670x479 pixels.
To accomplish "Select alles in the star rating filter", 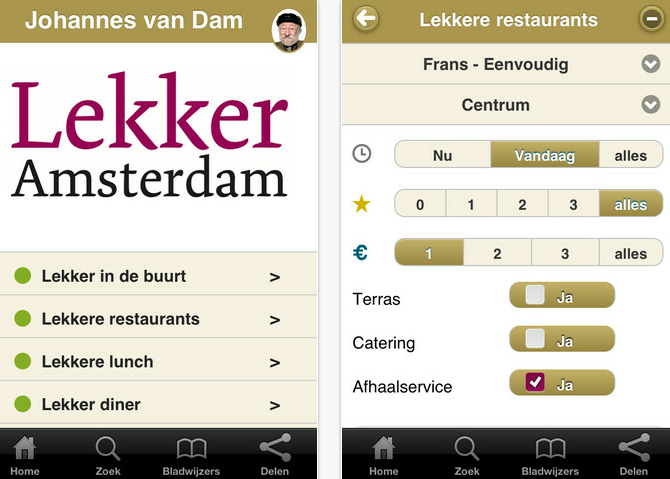I will point(631,205).
